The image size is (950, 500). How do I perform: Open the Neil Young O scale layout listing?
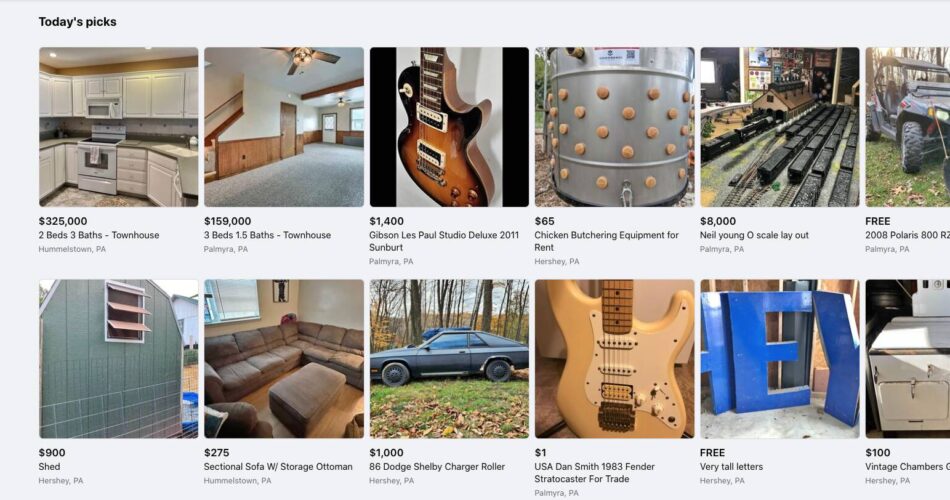[x=779, y=127]
